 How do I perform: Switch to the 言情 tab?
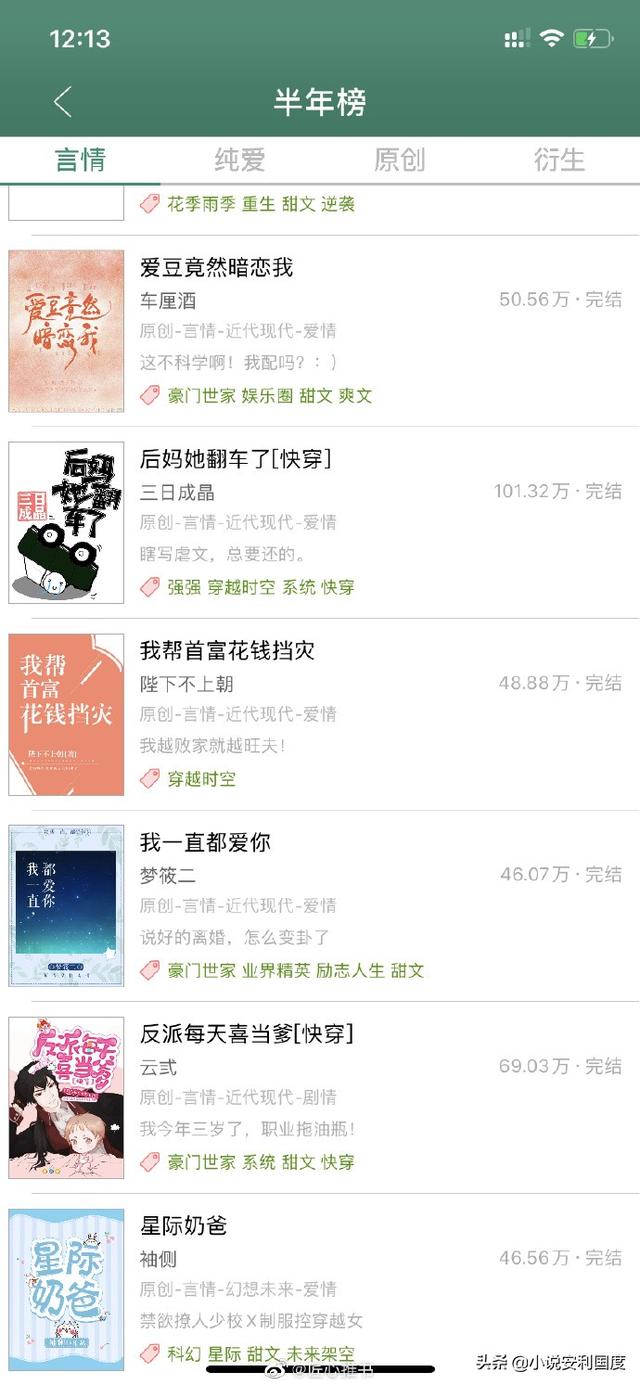80,160
